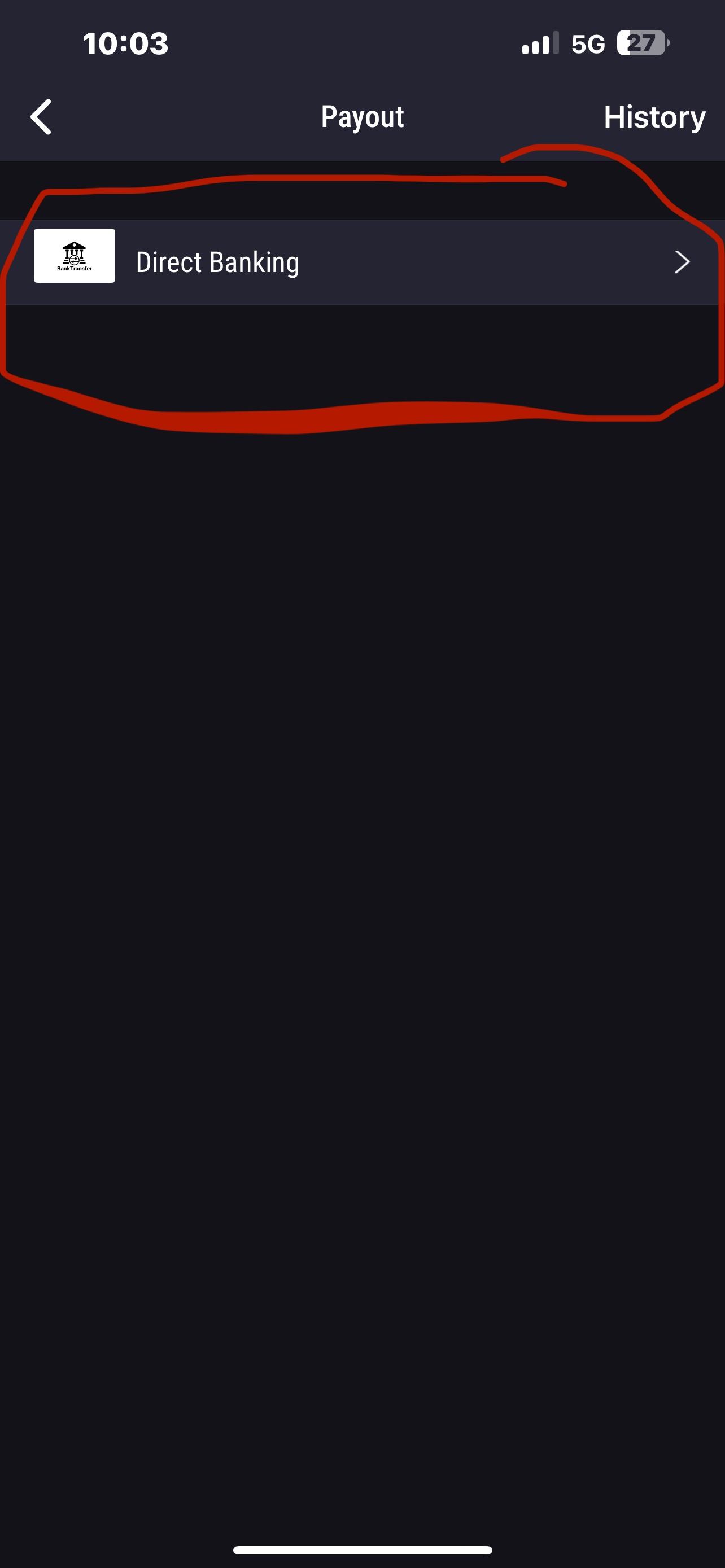Viewport: 725px width, 1568px height.
Task: Go back from the Payout screen
Action: [41, 116]
